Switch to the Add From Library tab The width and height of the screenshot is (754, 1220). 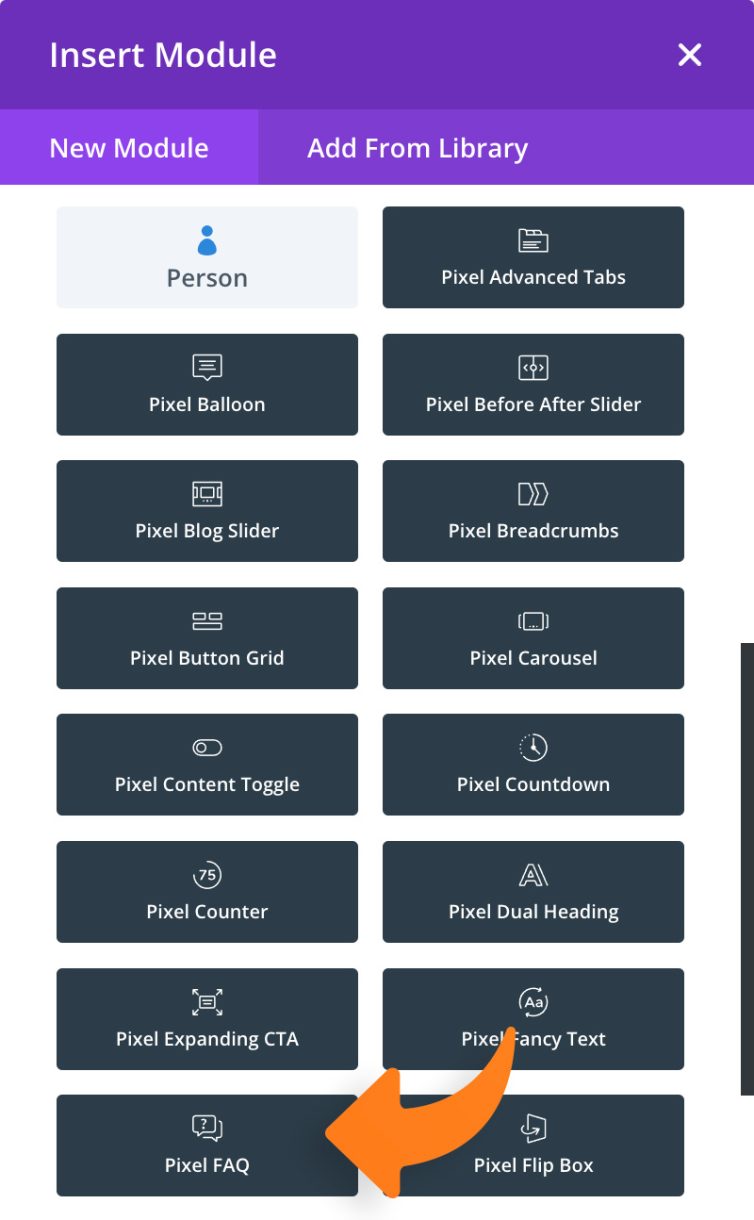point(417,147)
